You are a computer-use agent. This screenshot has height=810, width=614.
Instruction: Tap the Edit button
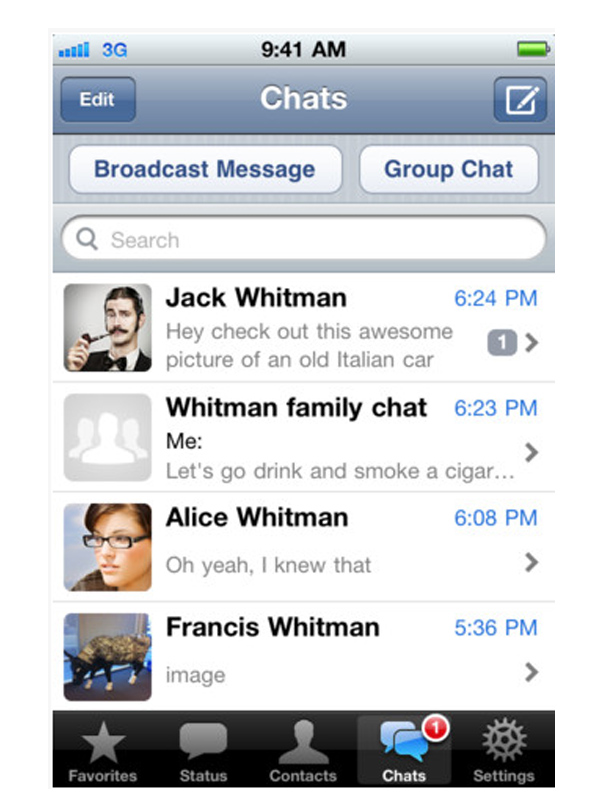(x=97, y=100)
